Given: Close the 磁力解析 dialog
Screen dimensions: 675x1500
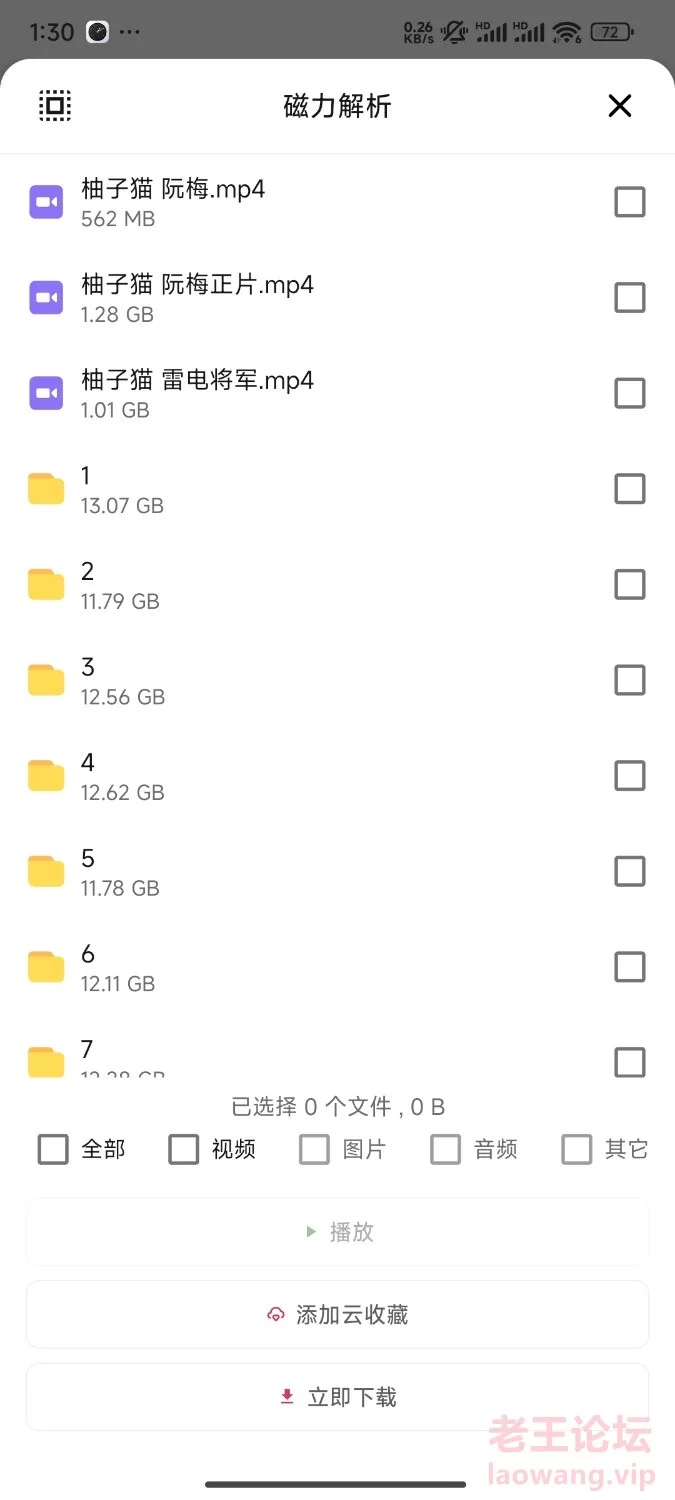Looking at the screenshot, I should click(620, 106).
